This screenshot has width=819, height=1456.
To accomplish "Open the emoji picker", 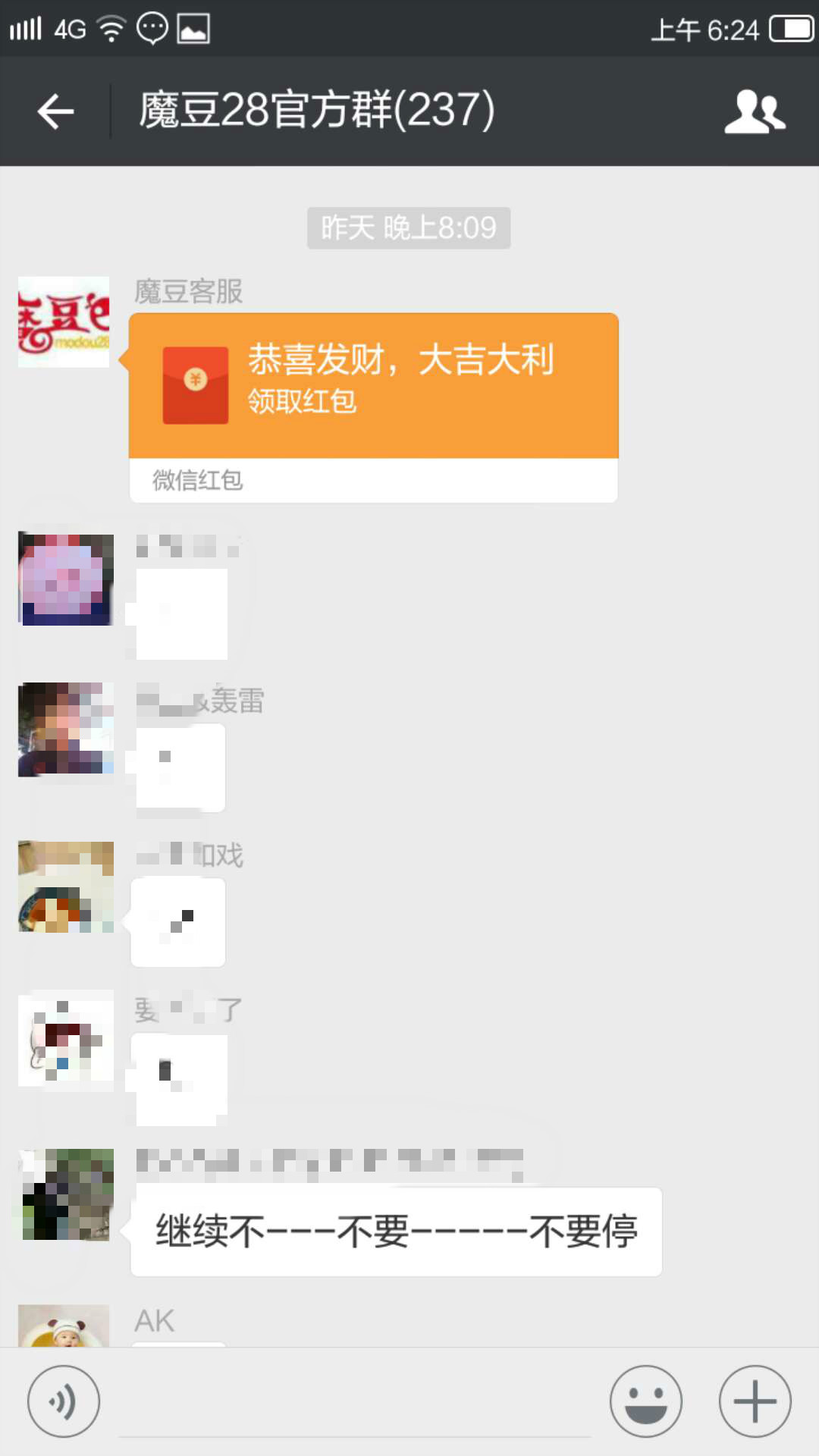I will pos(646,1401).
